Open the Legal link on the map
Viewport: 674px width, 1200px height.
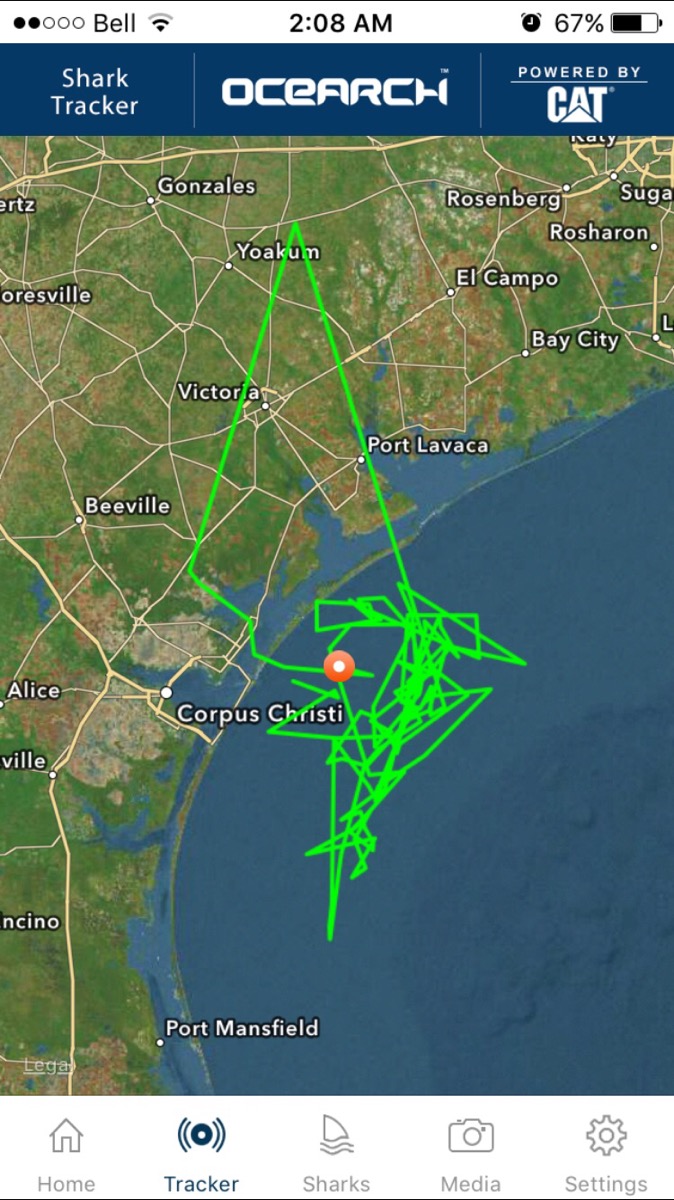[x=47, y=1066]
